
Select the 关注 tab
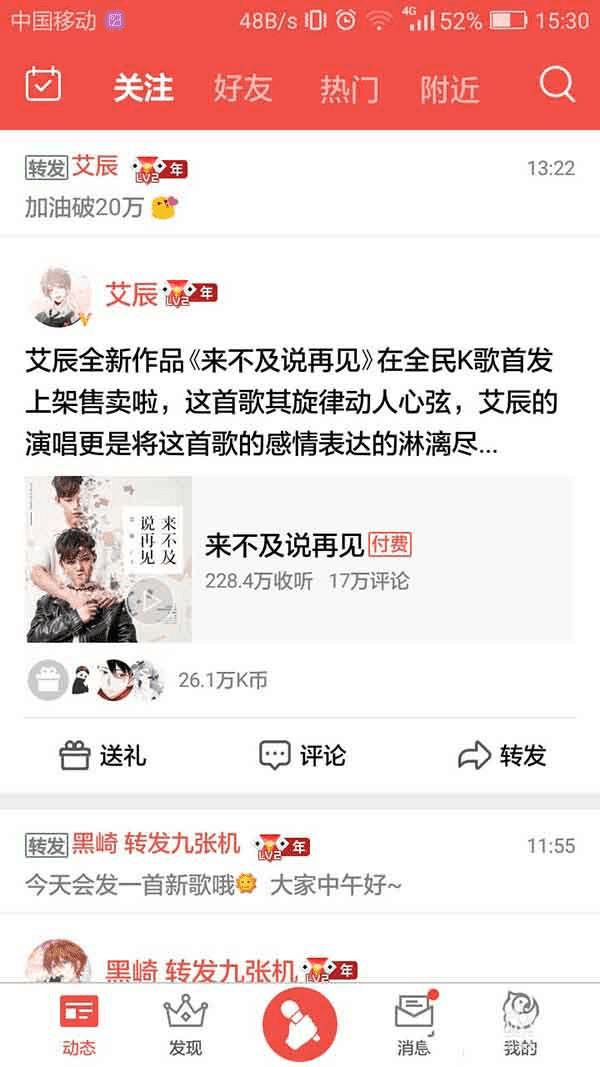tap(143, 88)
